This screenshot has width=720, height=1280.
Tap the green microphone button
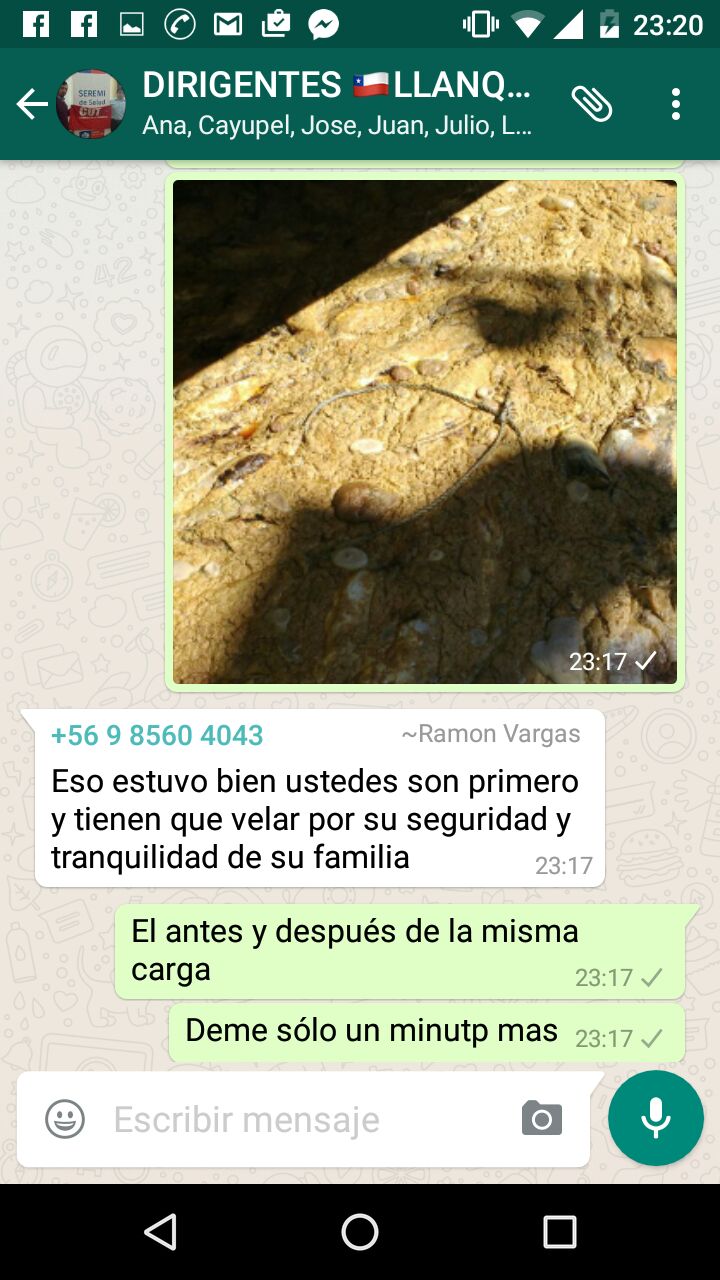point(656,1118)
